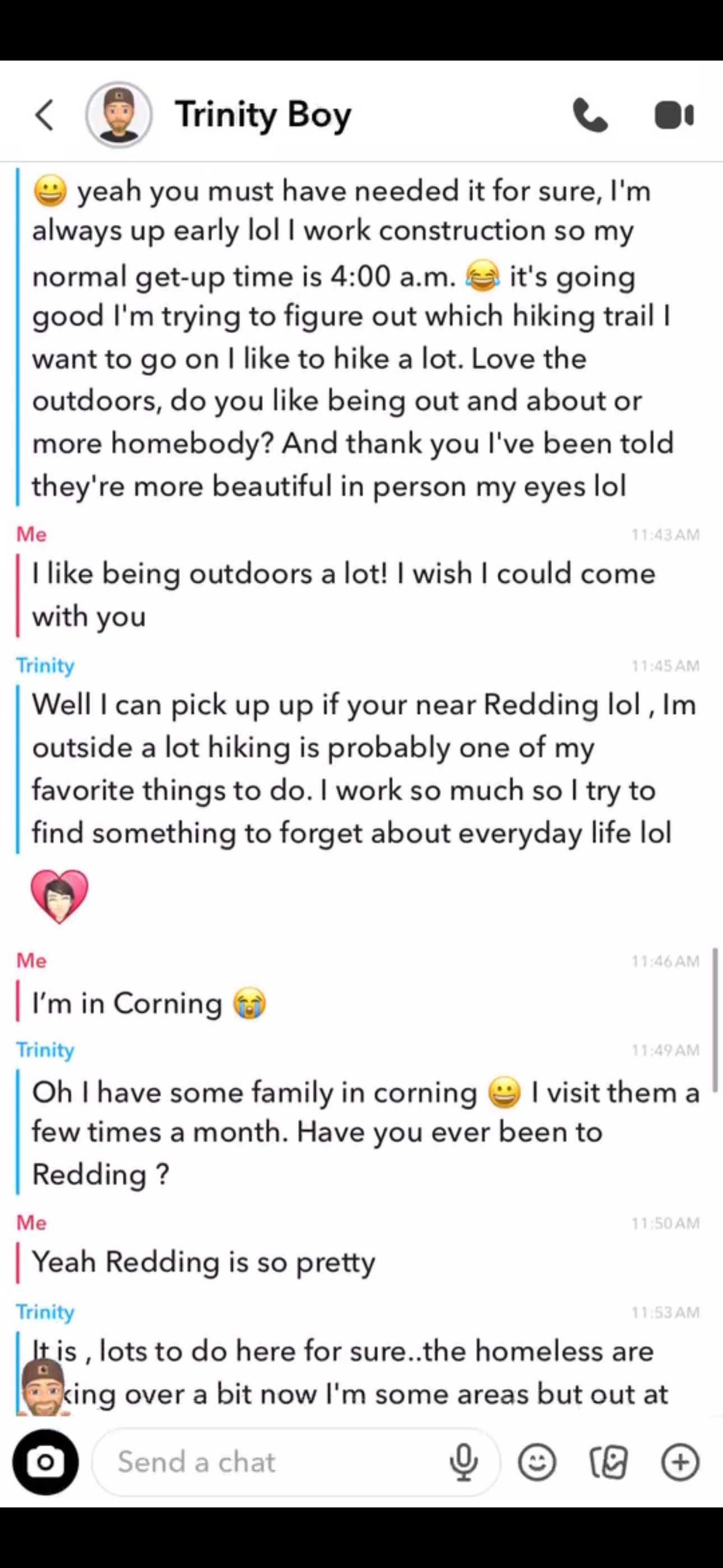
Task: Open Trinity Boy's Bitmoji profile avatar
Action: pos(119,114)
